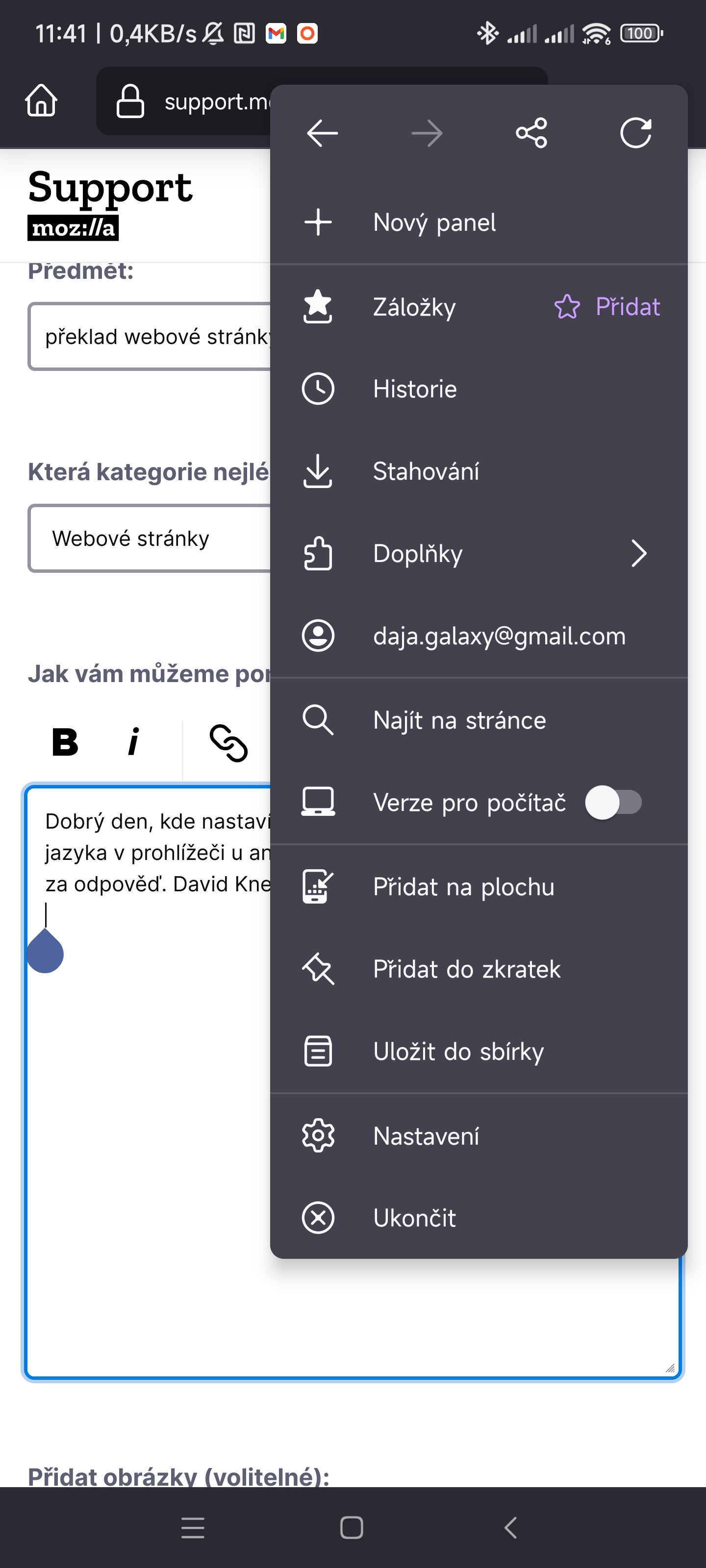
Task: Open Nastavení settings
Action: click(x=426, y=1136)
